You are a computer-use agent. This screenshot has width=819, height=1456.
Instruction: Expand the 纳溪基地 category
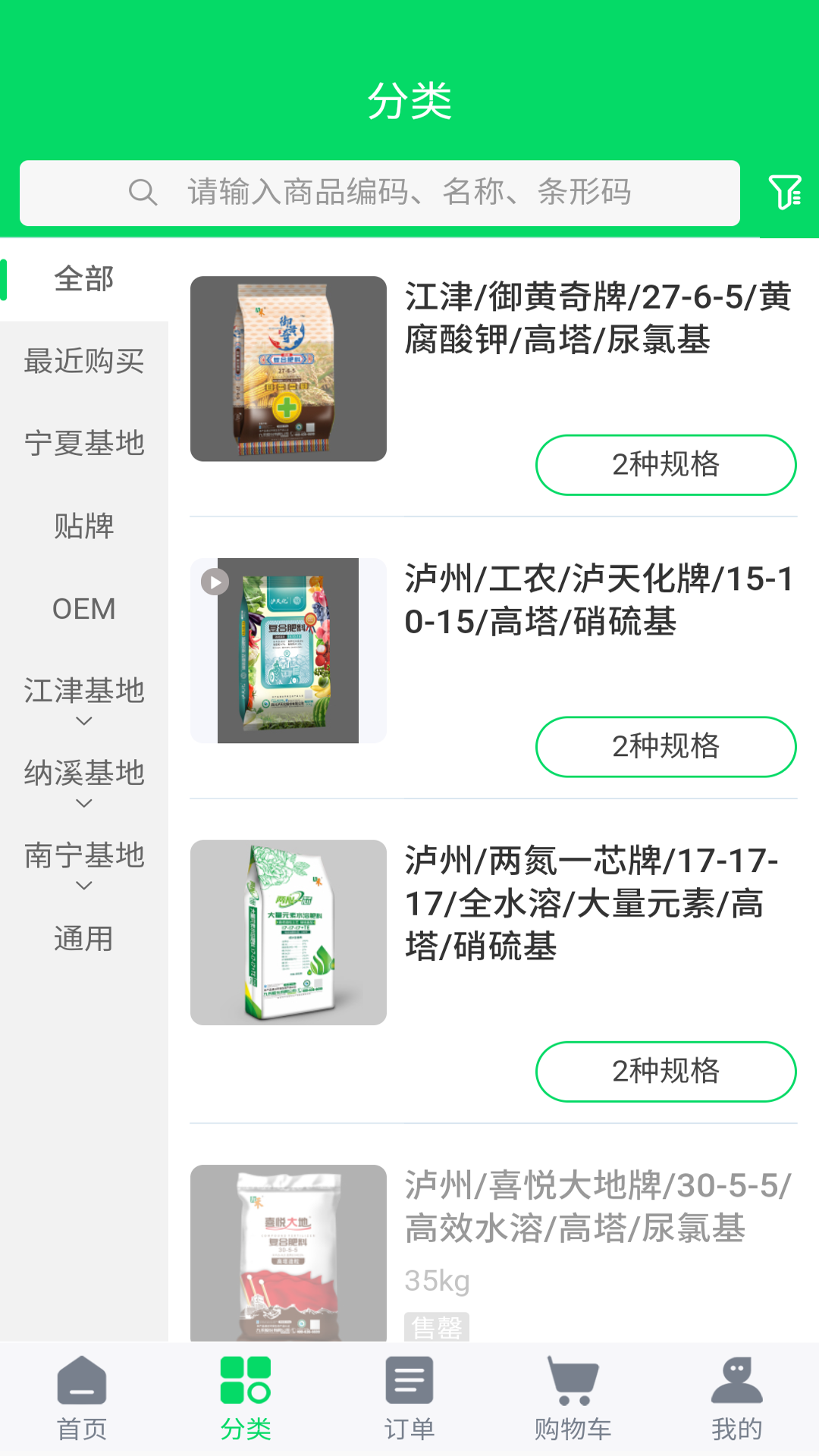tap(83, 775)
